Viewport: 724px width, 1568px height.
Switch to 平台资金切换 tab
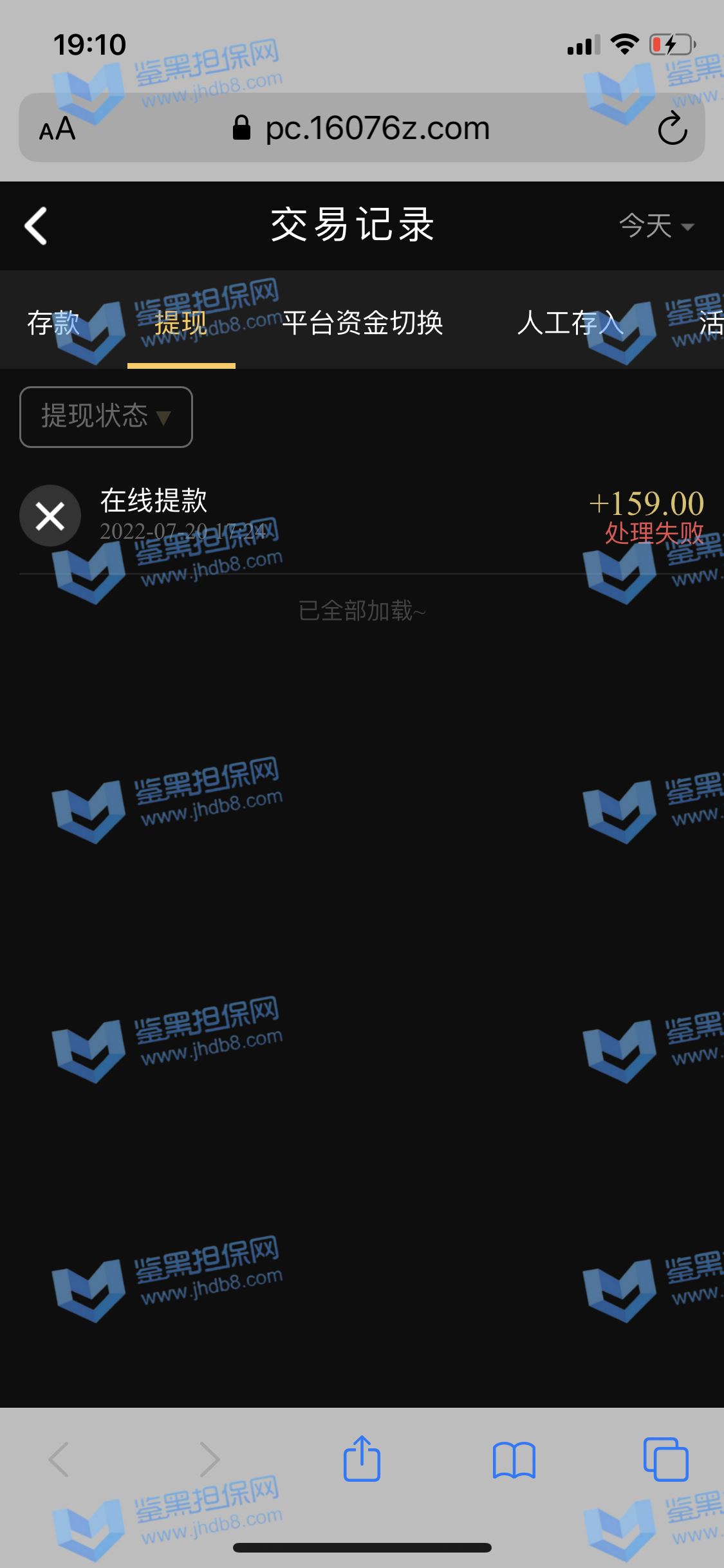pyautogui.click(x=362, y=322)
